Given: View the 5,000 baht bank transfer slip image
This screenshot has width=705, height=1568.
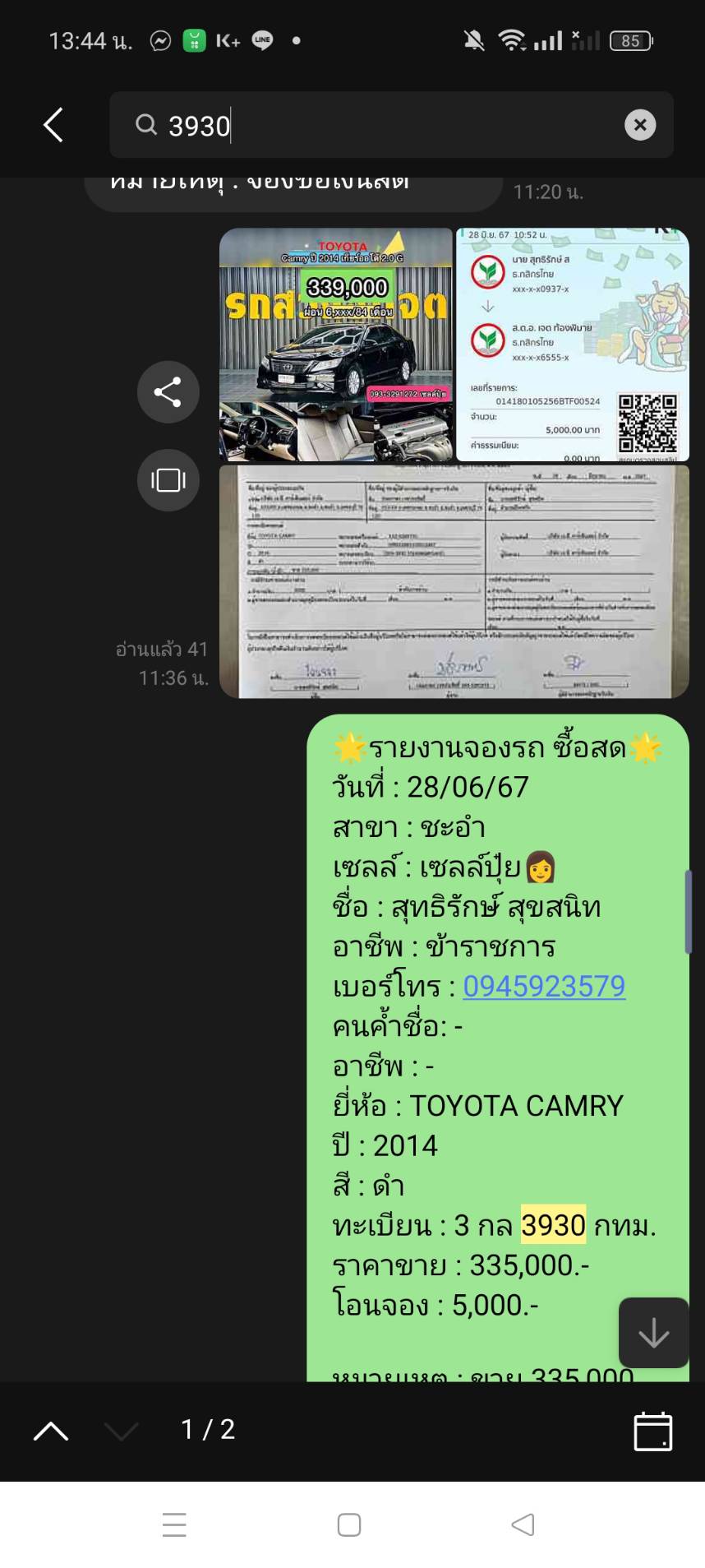Looking at the screenshot, I should 573,345.
